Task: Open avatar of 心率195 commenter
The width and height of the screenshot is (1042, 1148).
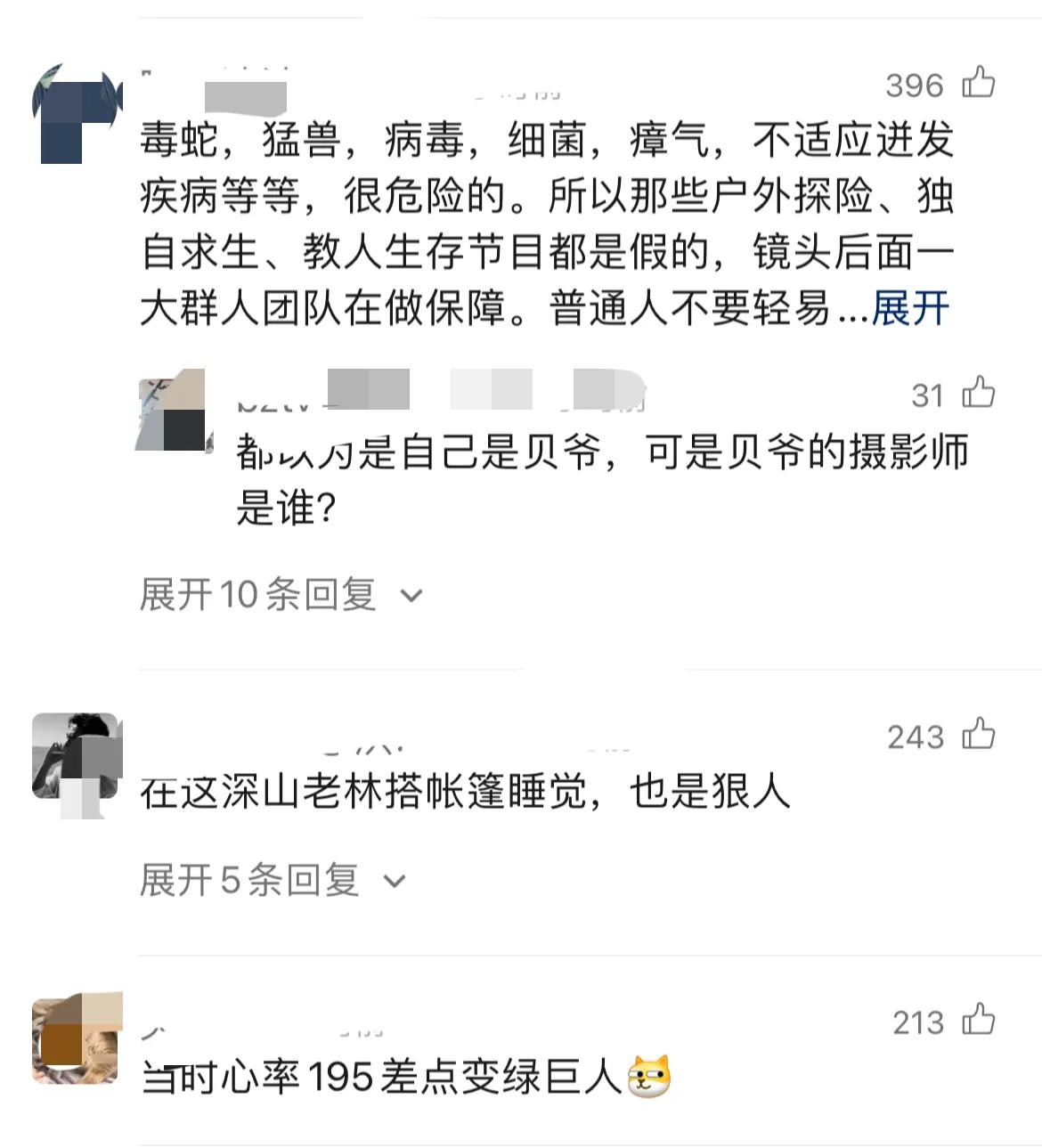Action: 76,1040
